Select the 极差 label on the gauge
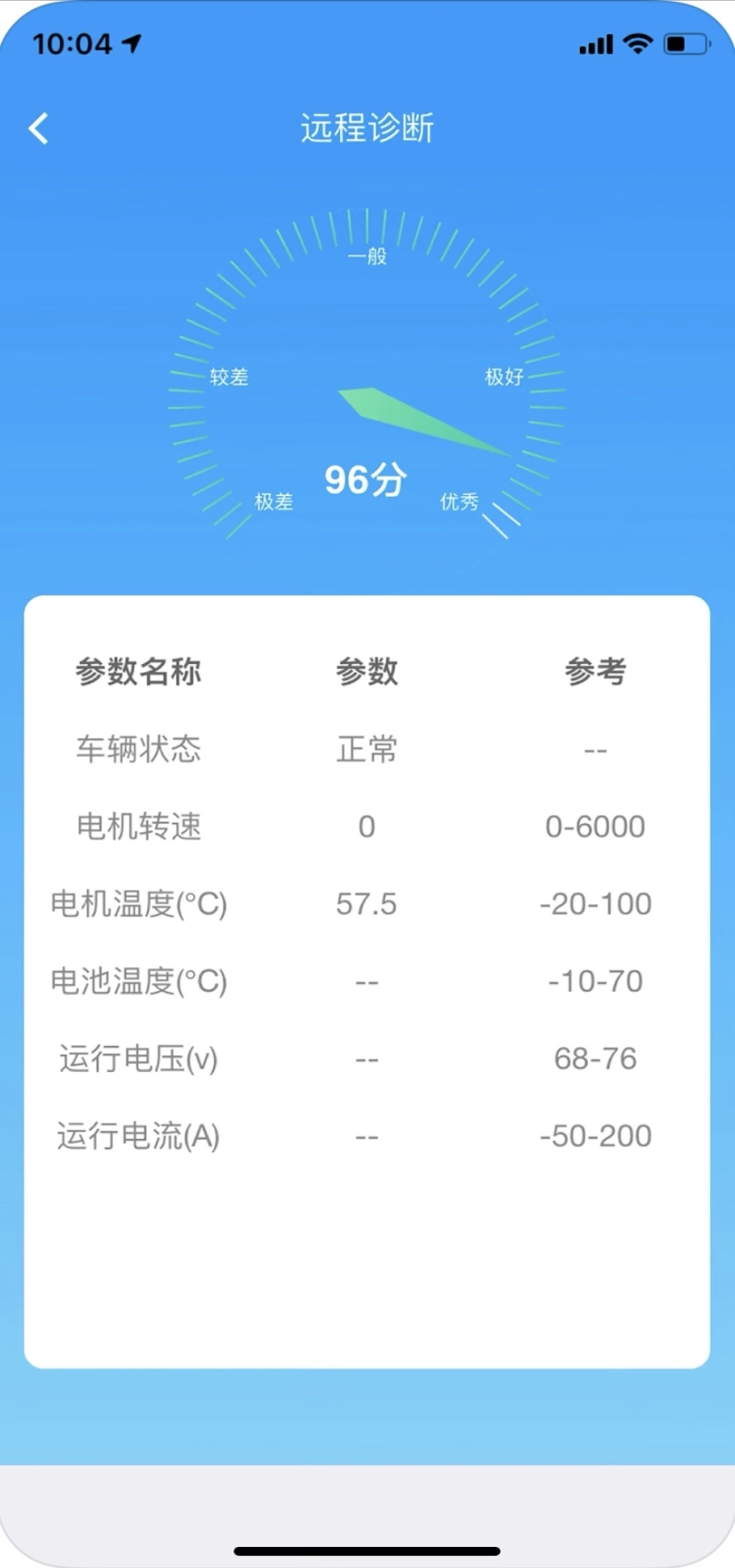This screenshot has height=1568, width=735. 273,502
